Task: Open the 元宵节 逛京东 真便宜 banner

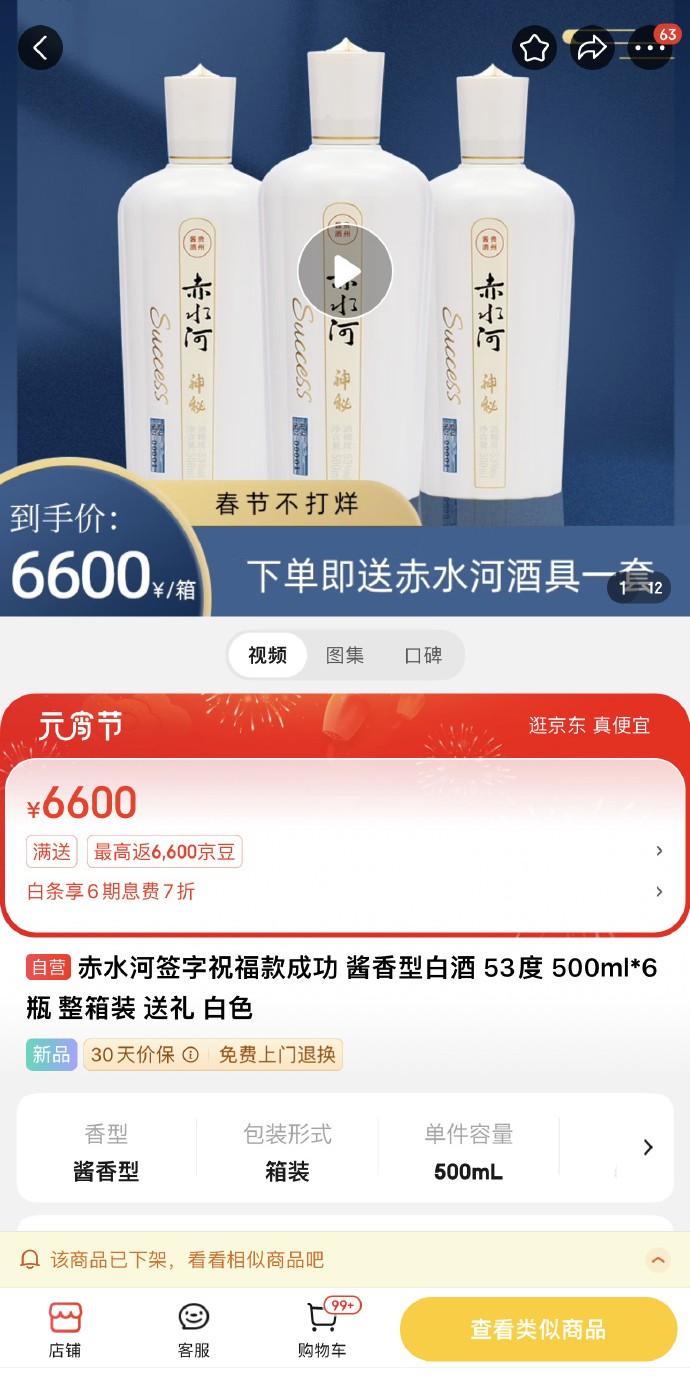Action: (345, 726)
